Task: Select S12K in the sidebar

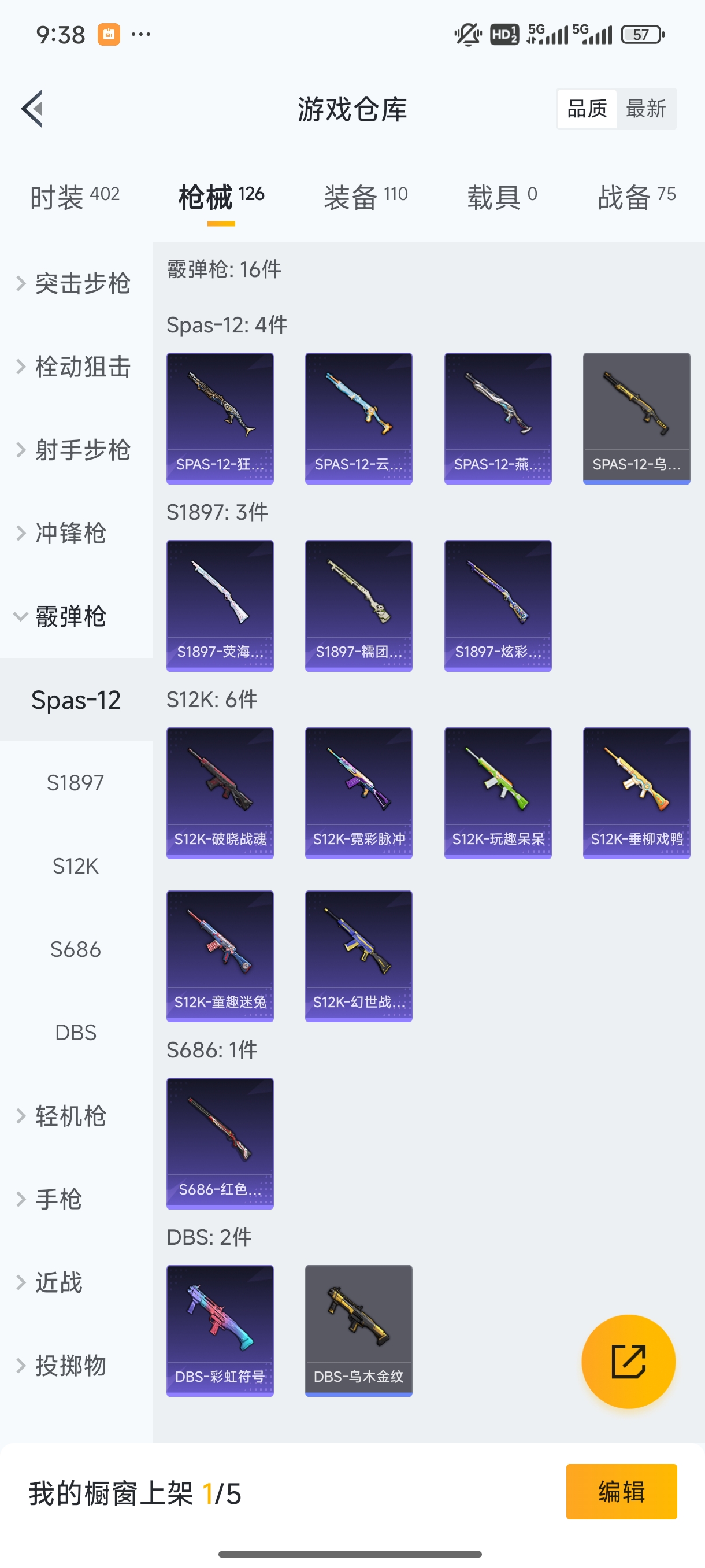Action: click(x=76, y=866)
